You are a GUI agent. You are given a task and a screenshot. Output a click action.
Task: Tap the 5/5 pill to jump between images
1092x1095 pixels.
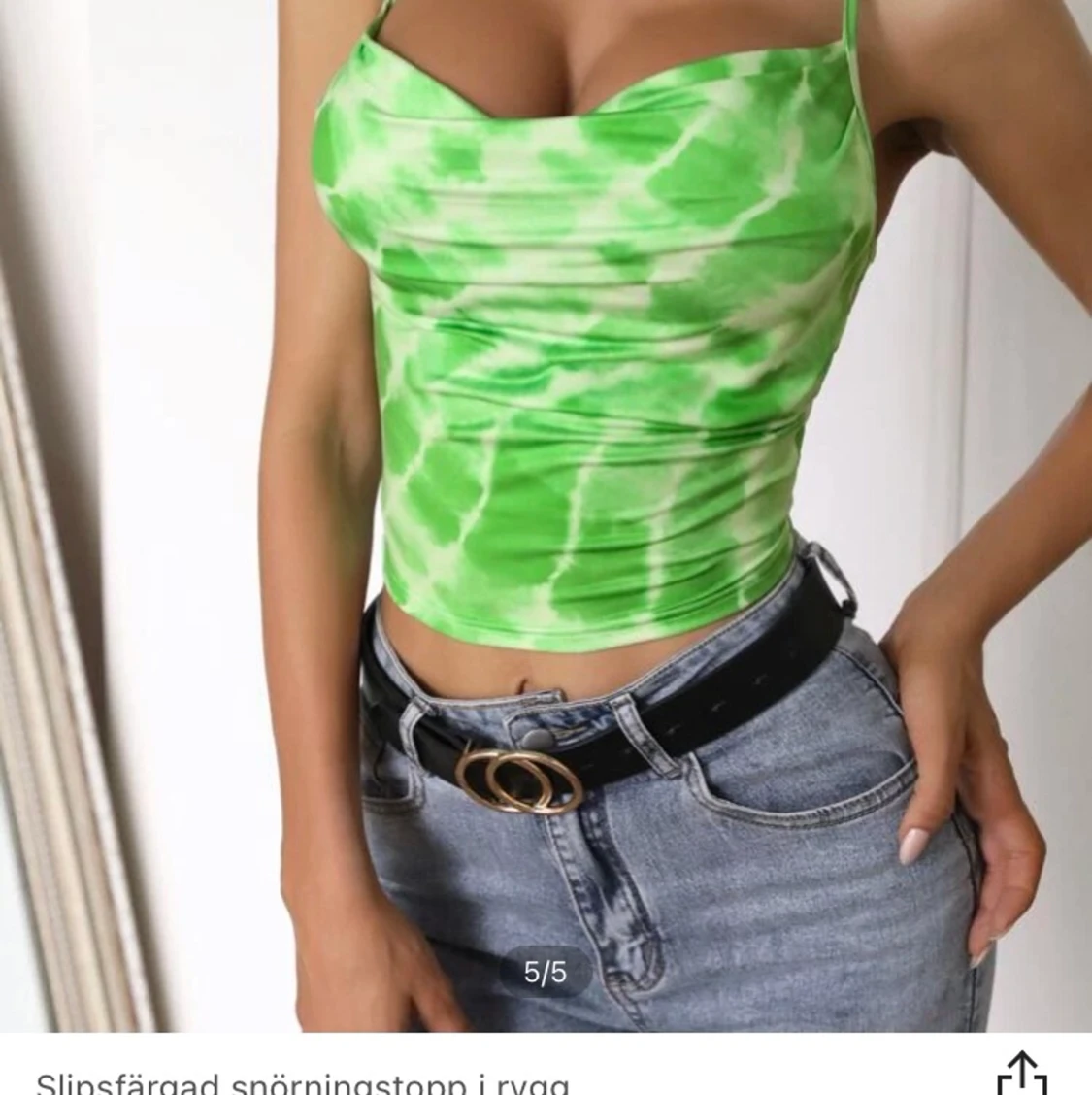point(546,971)
